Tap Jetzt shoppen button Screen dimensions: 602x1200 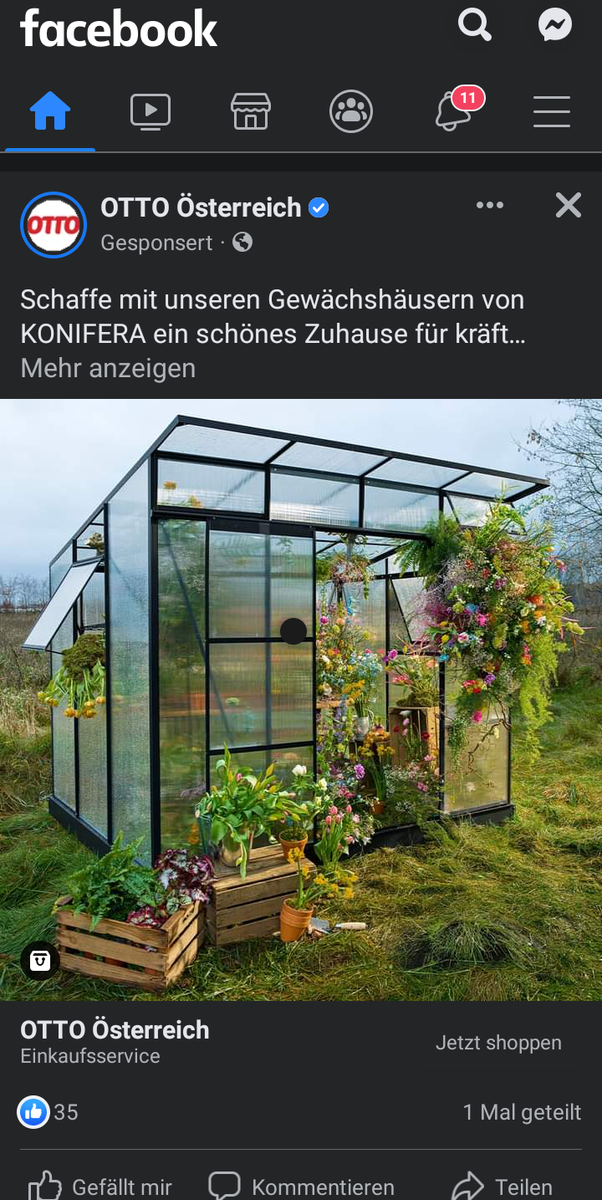[x=498, y=1043]
